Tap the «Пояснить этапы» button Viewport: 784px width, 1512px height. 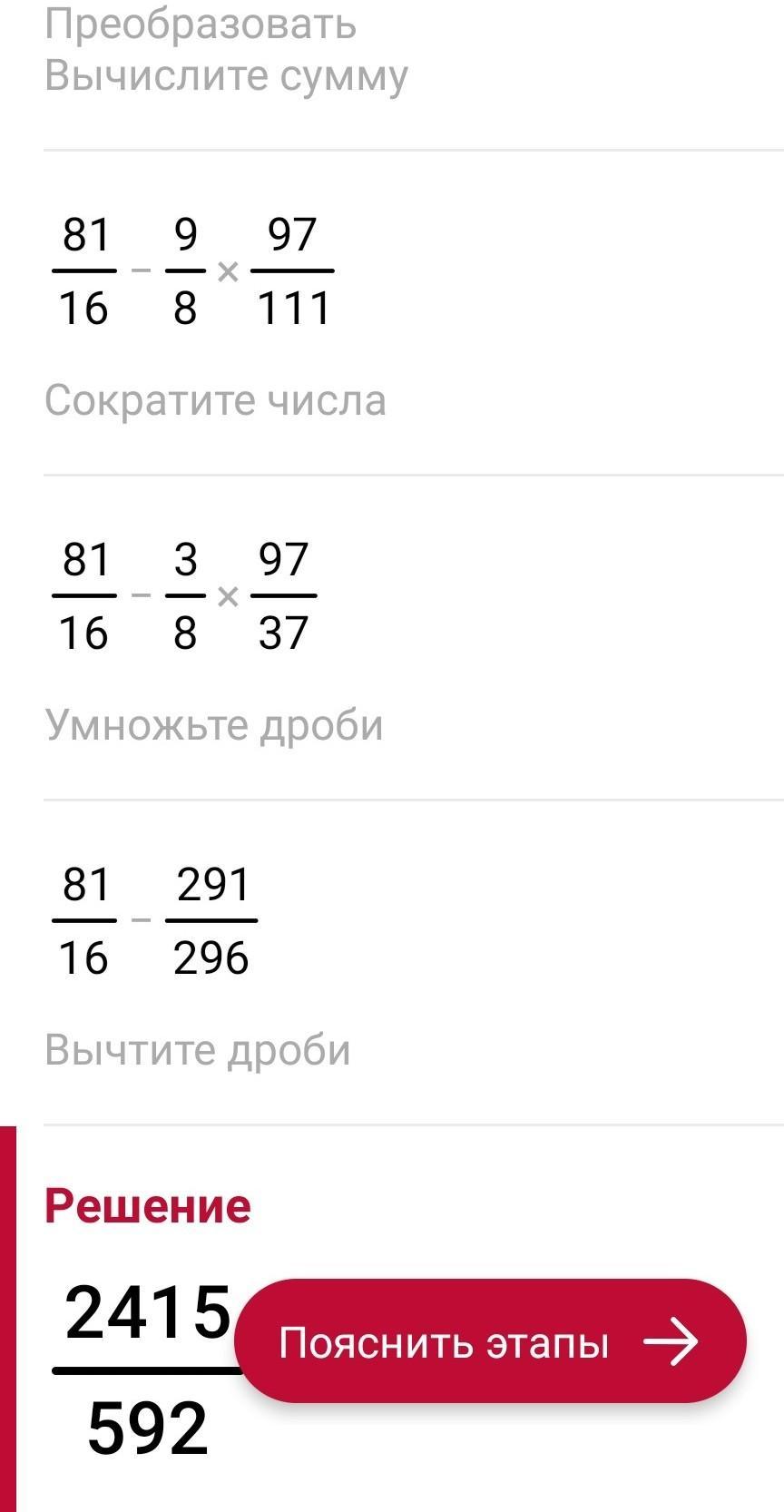(x=490, y=1341)
